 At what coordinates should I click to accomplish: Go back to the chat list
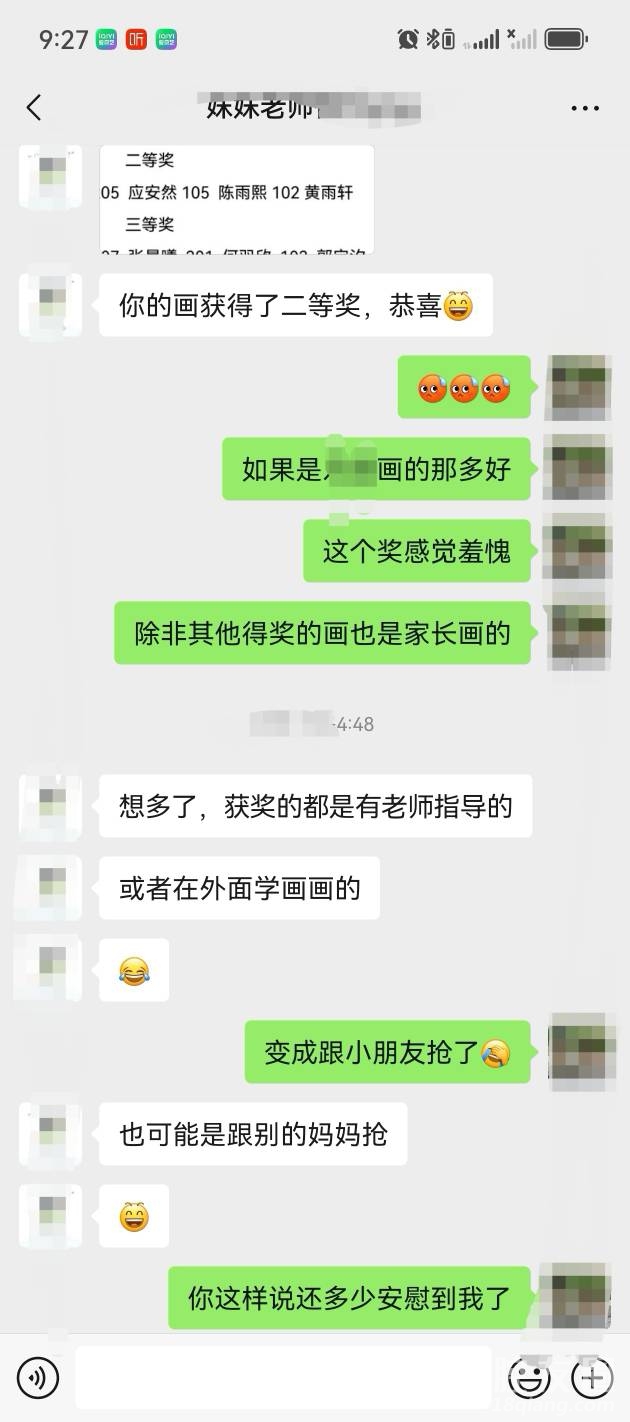tap(34, 108)
